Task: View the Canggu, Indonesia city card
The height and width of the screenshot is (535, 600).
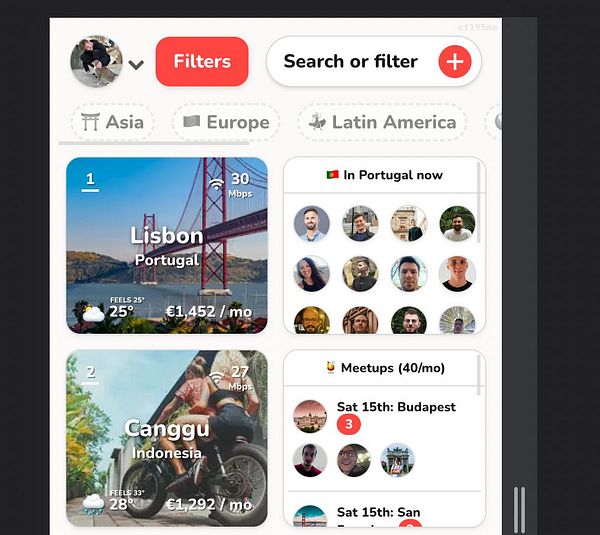Action: pos(167,438)
